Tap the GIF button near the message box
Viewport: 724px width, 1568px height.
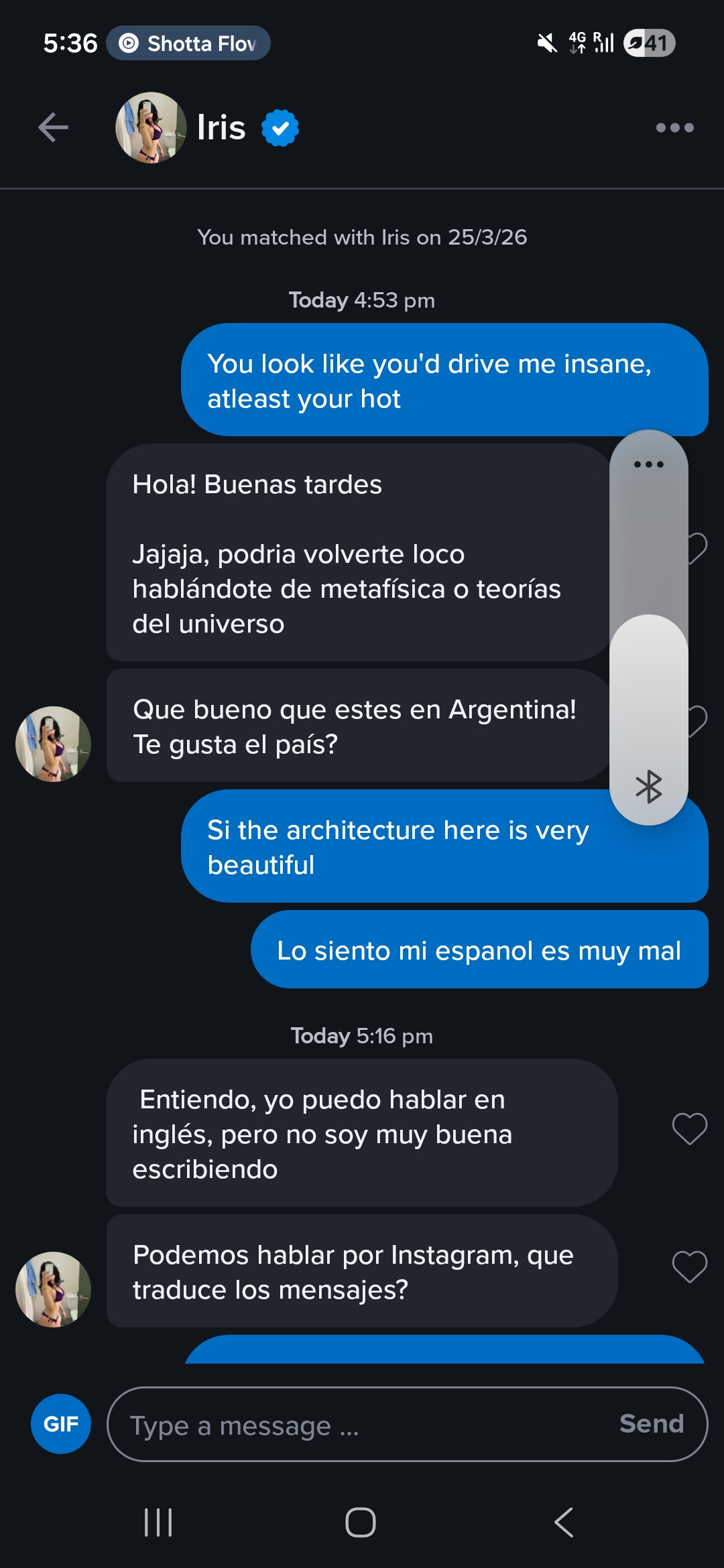pos(60,1424)
